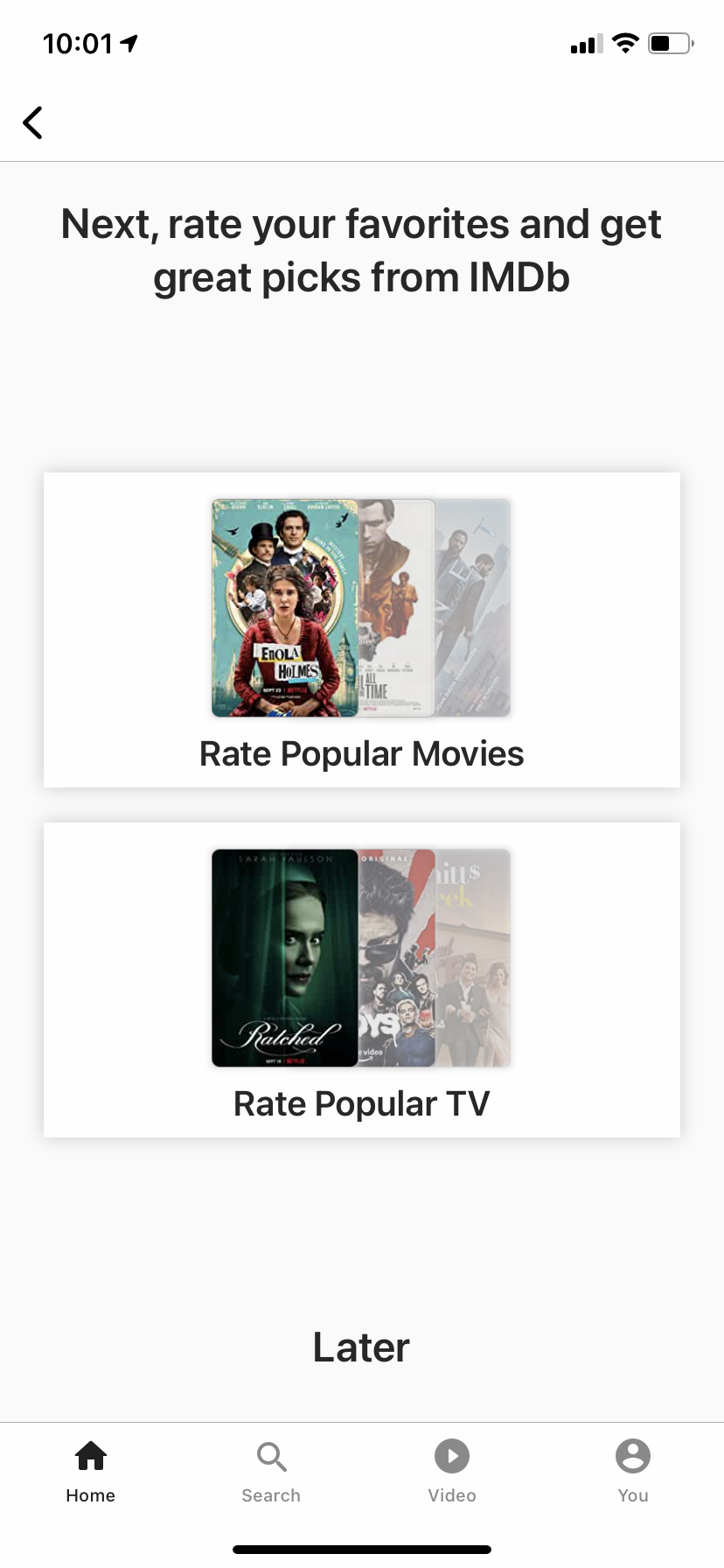Switch to the Search tab
This screenshot has height=1568, width=724.
[x=271, y=1472]
